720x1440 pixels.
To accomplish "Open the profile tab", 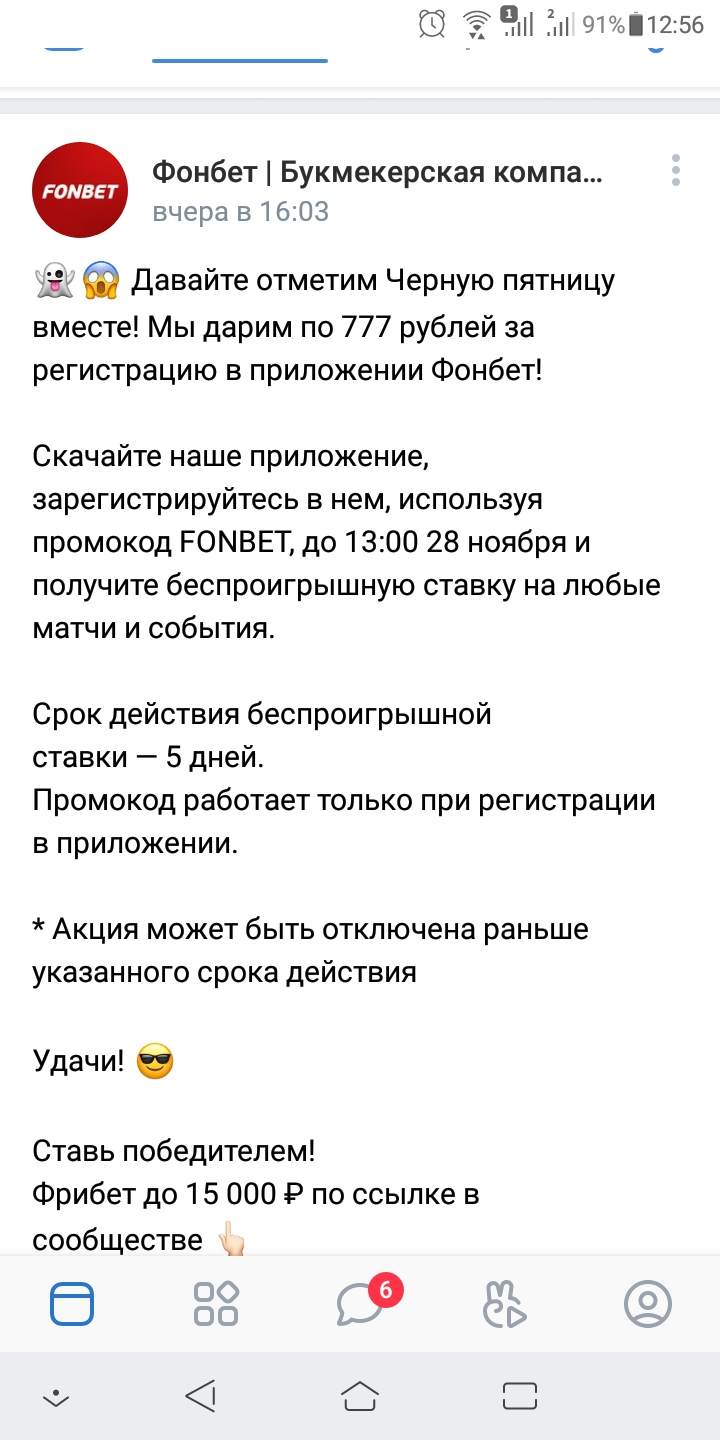I will [648, 1303].
